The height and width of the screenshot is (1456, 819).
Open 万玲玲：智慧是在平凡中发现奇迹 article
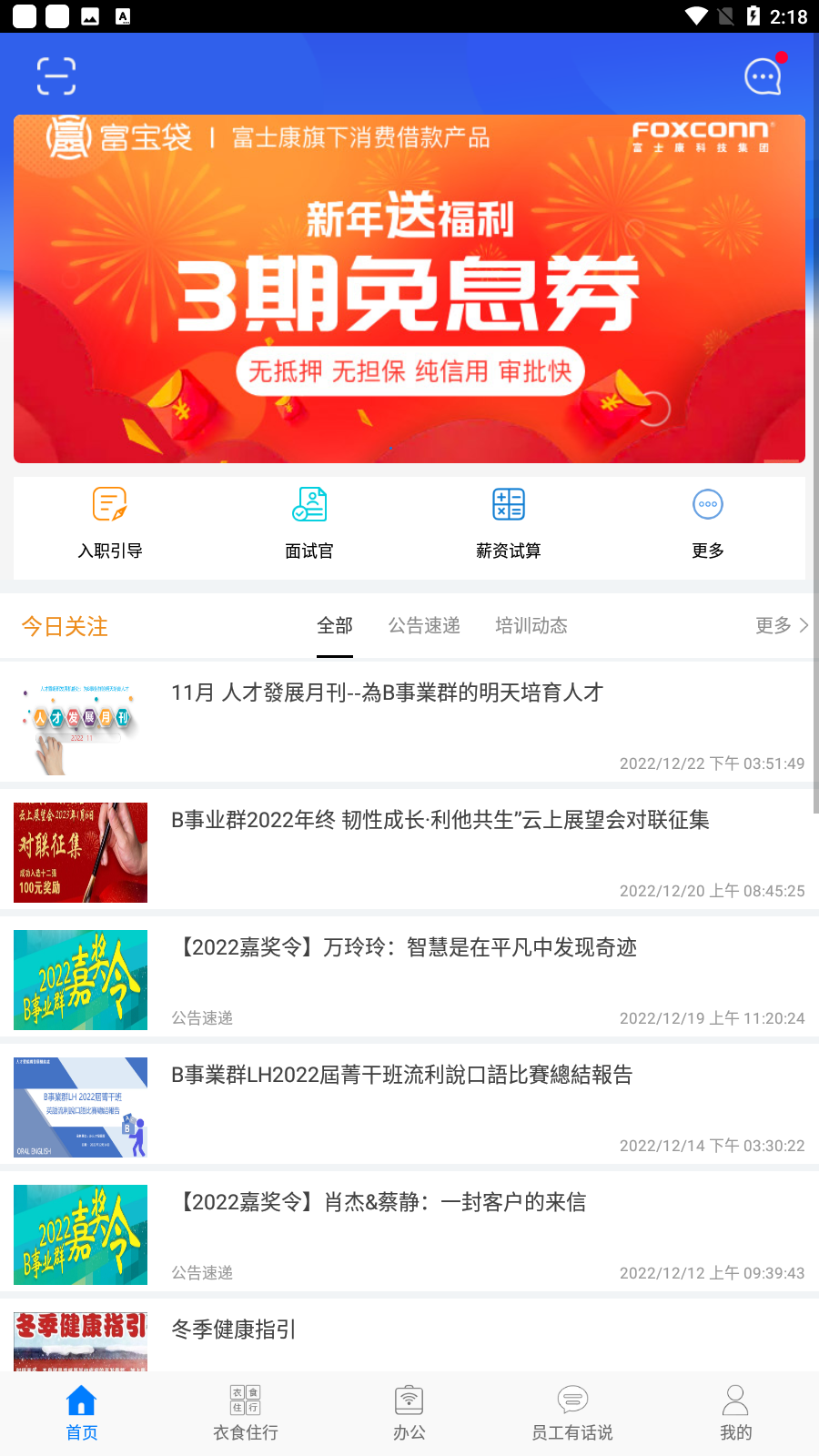click(x=409, y=980)
